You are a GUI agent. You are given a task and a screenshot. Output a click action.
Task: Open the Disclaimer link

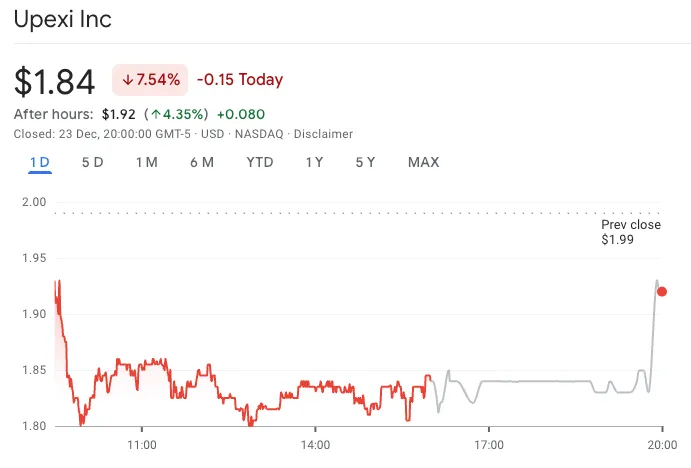pyautogui.click(x=324, y=134)
